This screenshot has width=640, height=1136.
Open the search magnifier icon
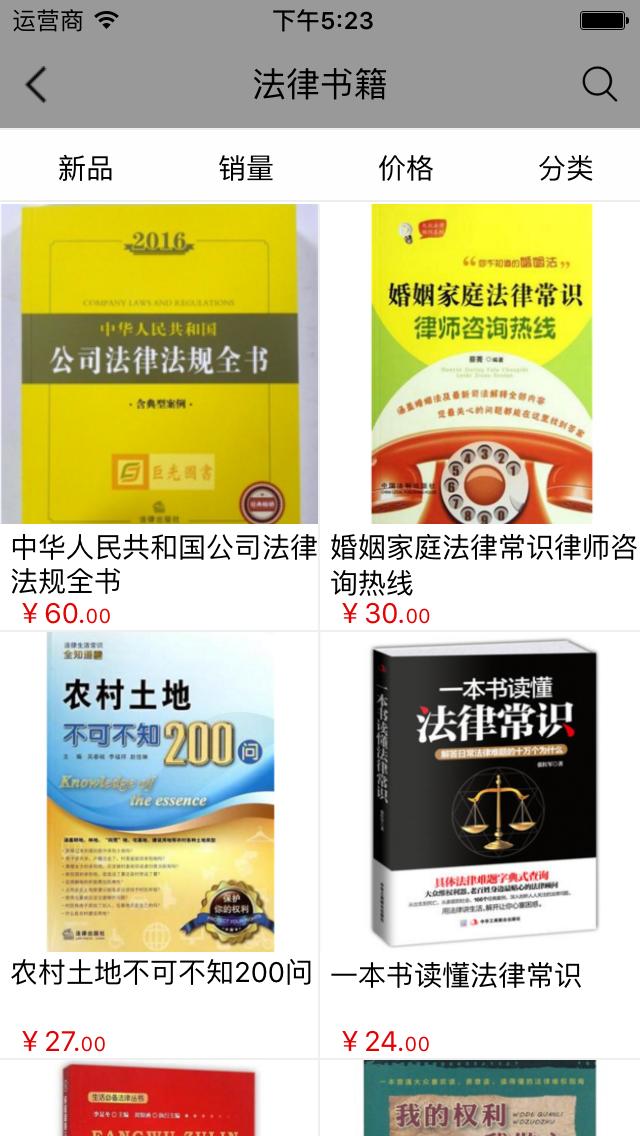pos(599,85)
